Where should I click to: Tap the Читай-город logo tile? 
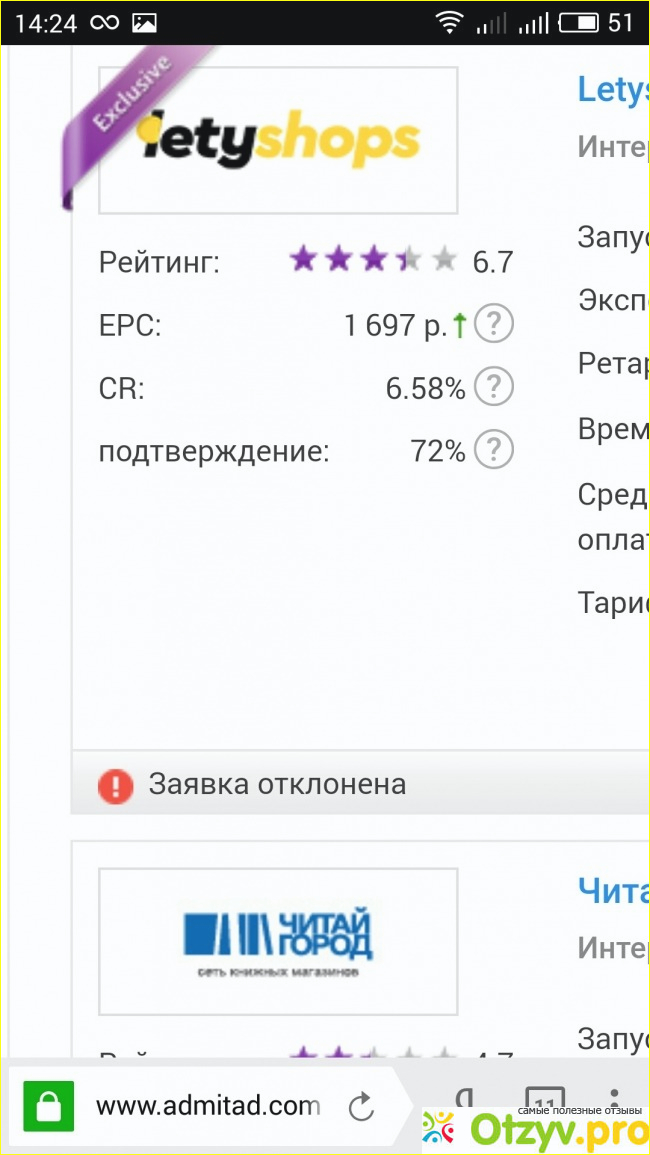[x=278, y=941]
